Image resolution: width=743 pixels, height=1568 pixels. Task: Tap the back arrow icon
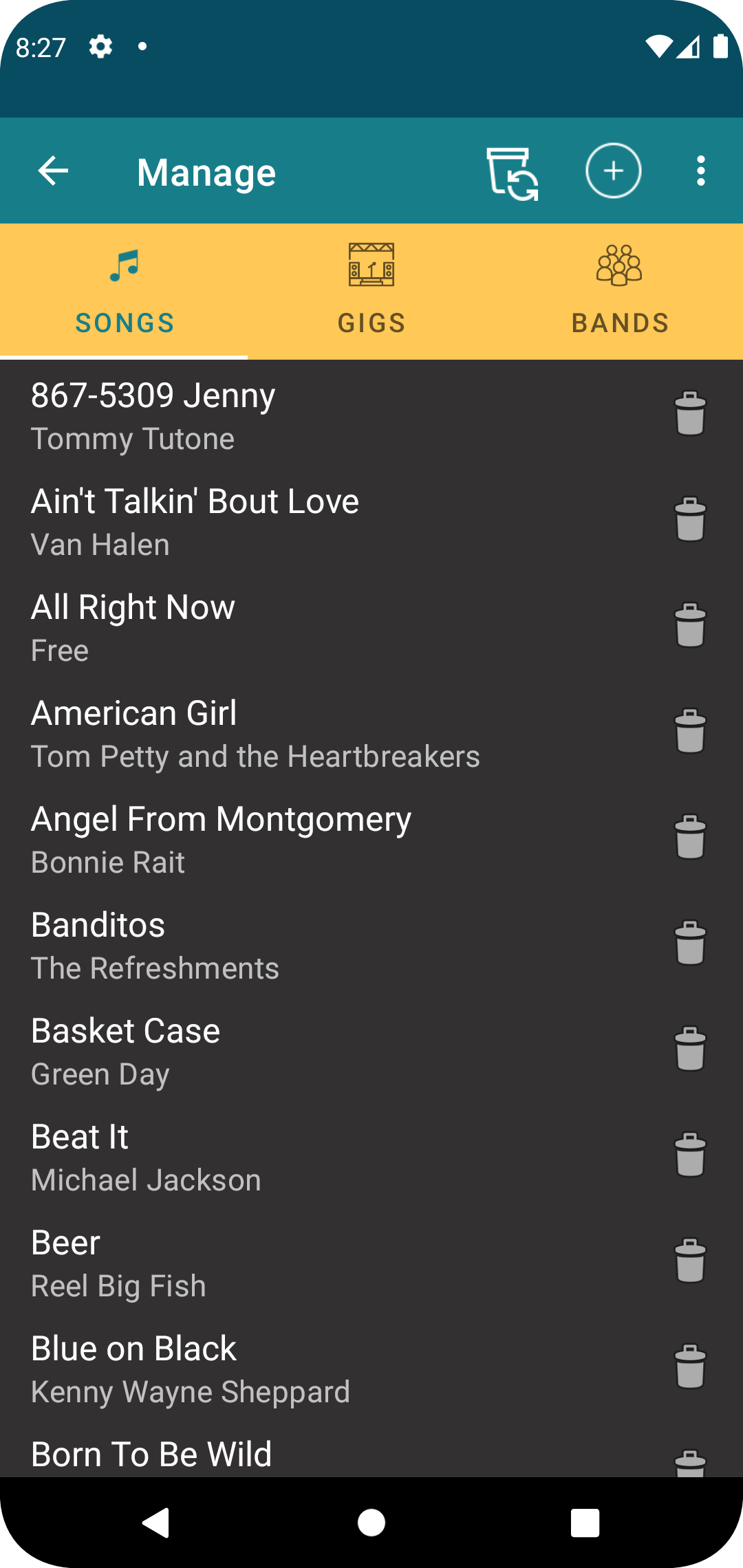point(52,172)
